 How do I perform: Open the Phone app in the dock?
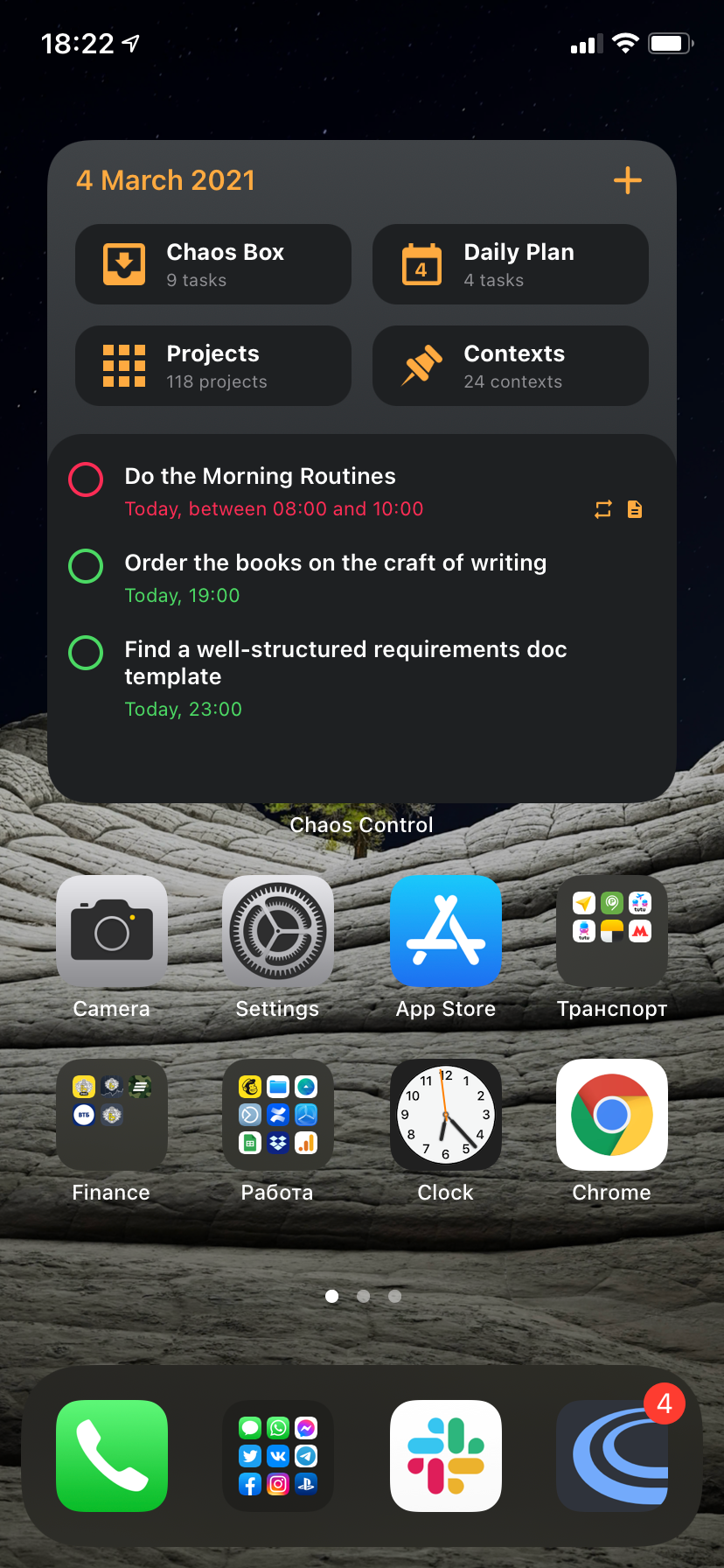(x=112, y=1456)
